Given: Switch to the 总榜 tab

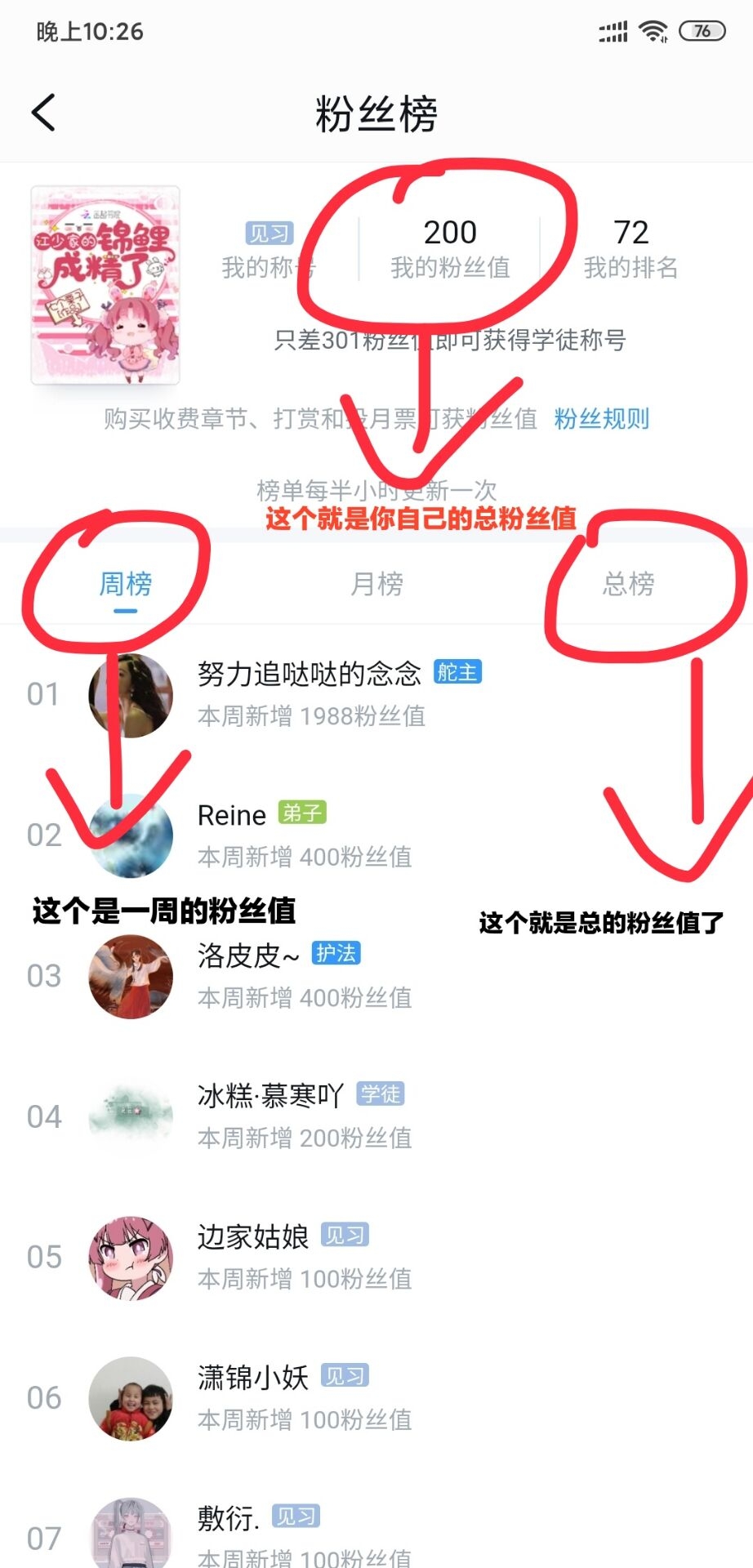Looking at the screenshot, I should click(628, 584).
